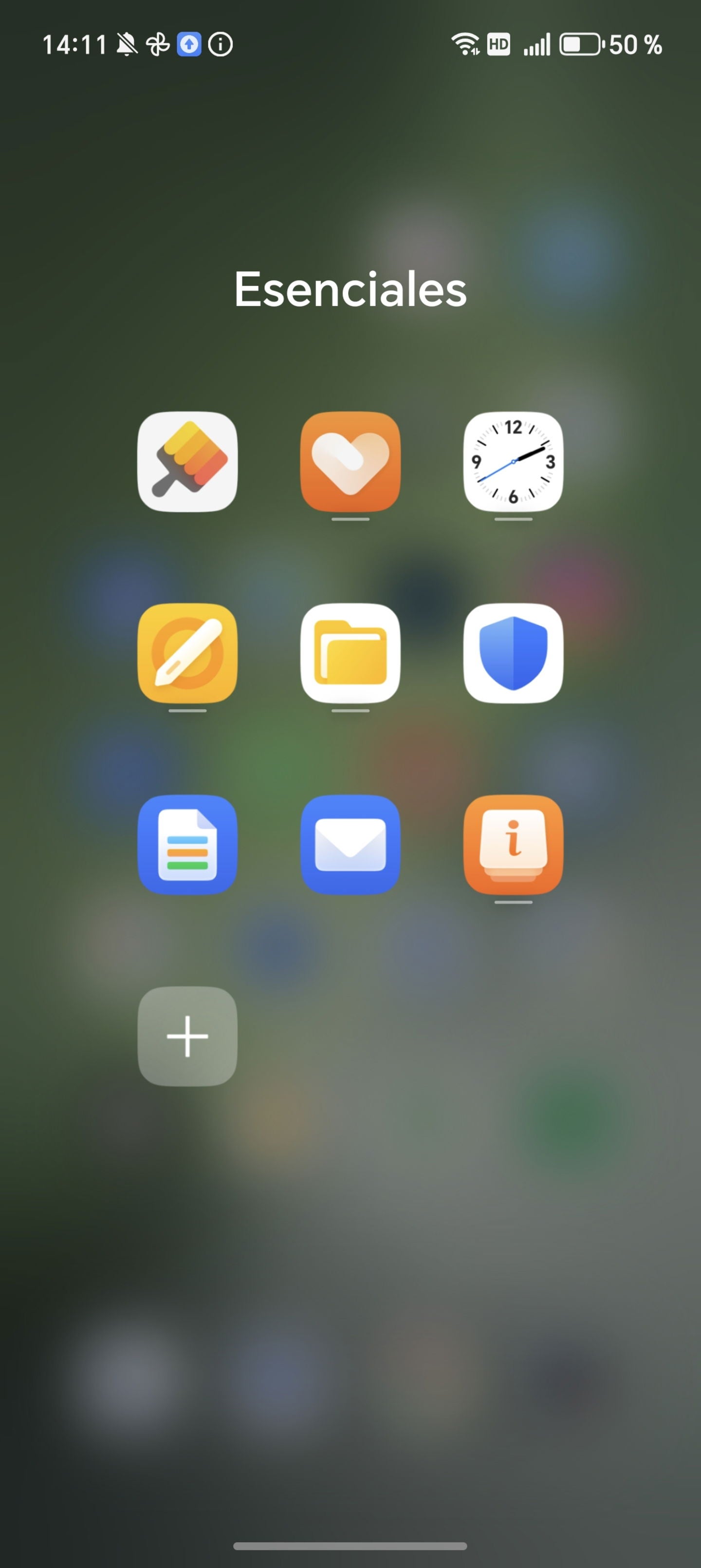This screenshot has width=701, height=1568.
Task: Launch the File Manager folder app
Action: [350, 653]
